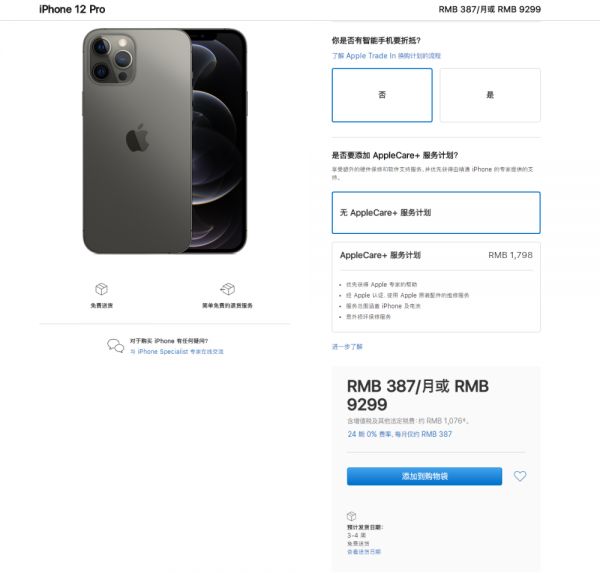Viewport: 600px width, 573px height.
Task: Select AppleCare+ 服务计划 for RMB 1,798
Action: tap(436, 256)
